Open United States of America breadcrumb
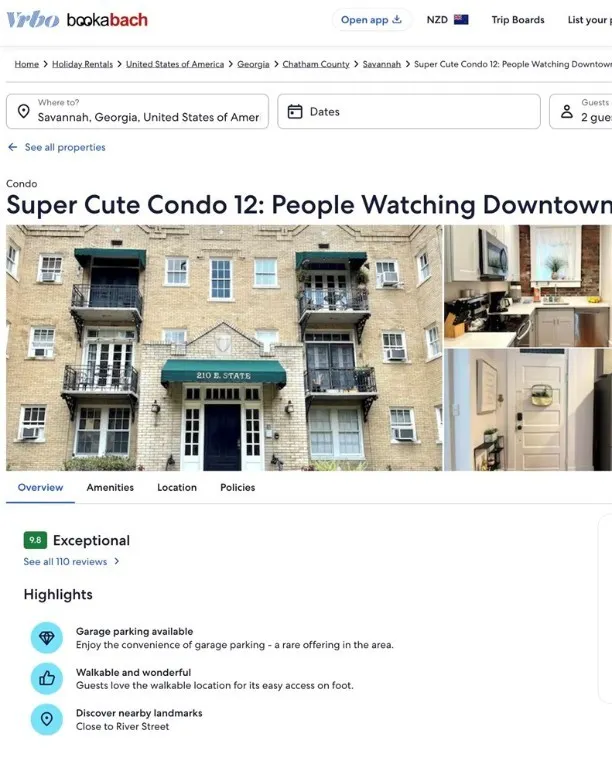 pos(175,64)
